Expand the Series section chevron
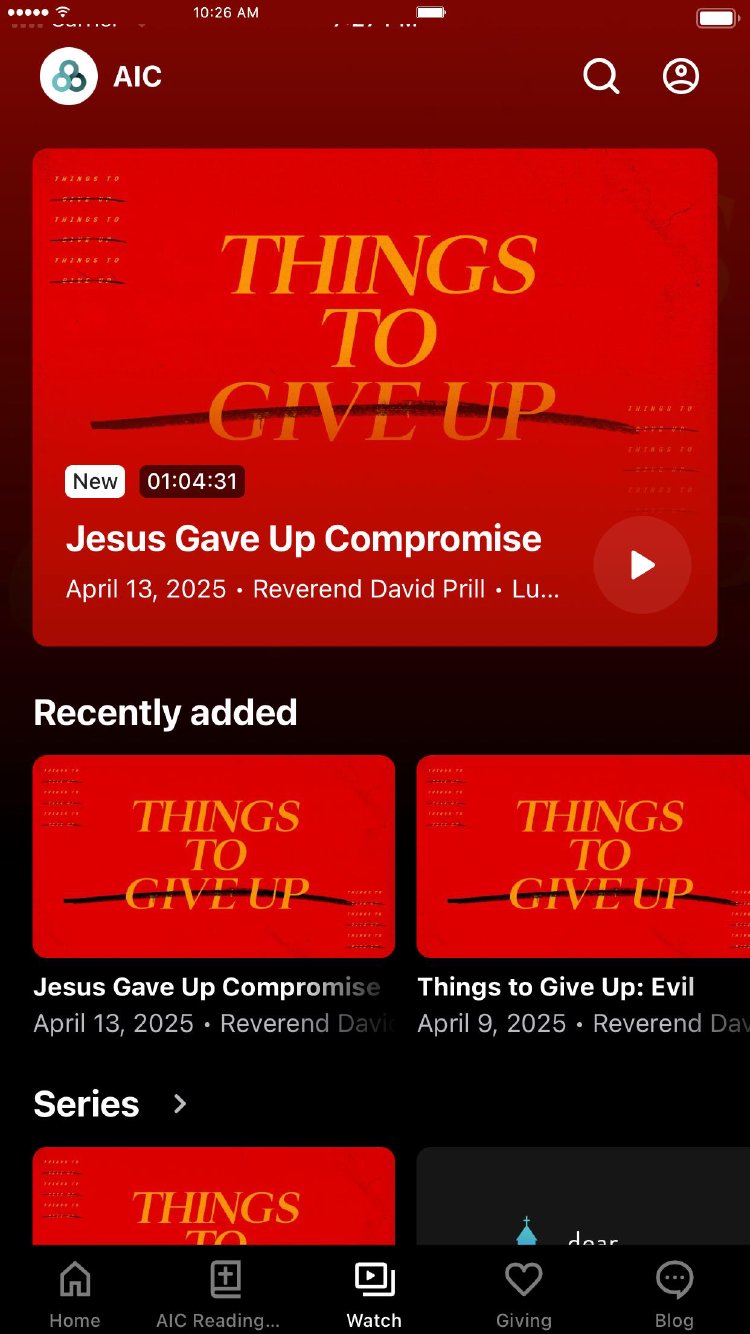 [x=180, y=1104]
